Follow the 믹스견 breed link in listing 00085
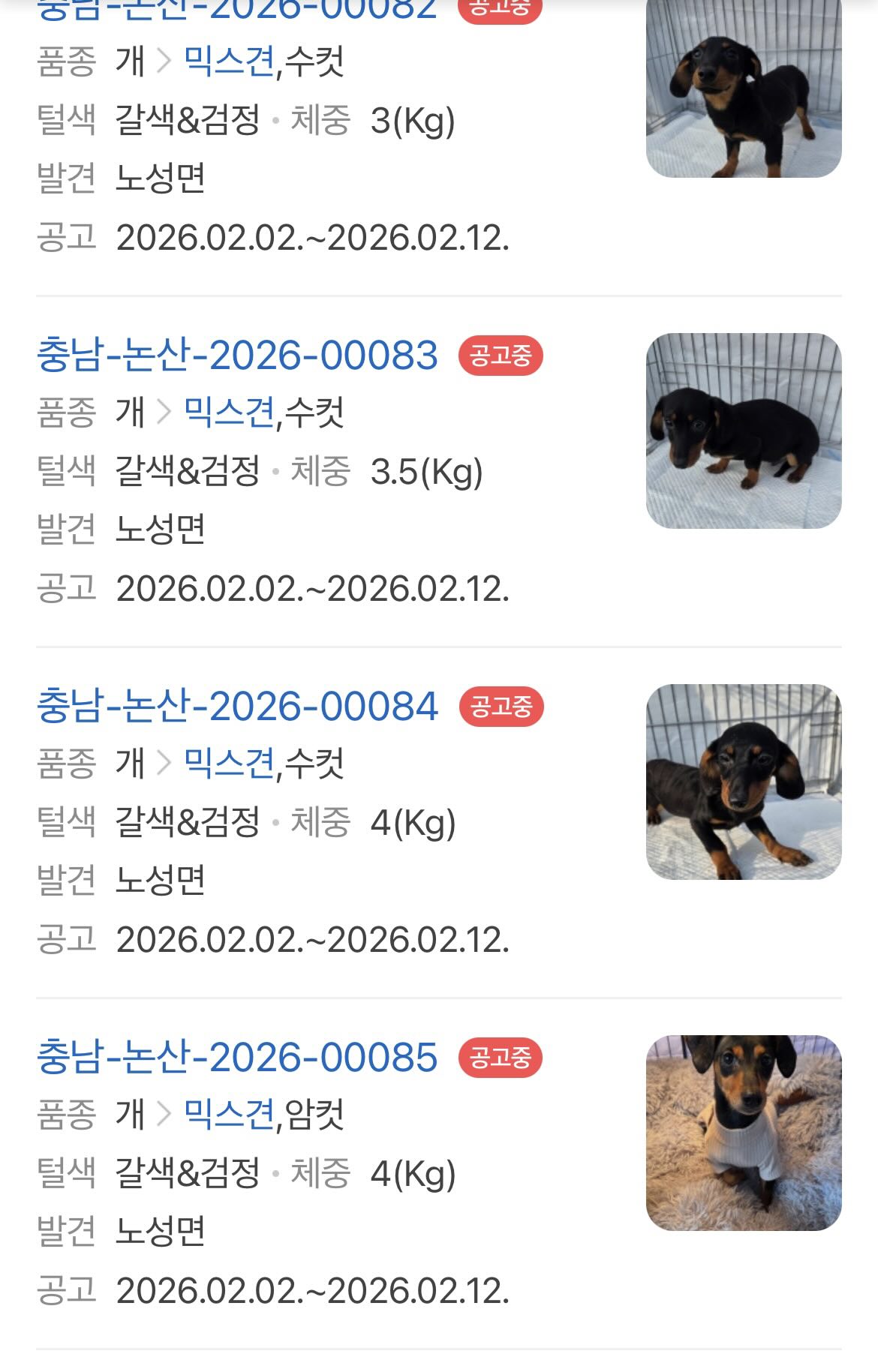Image resolution: width=878 pixels, height=1372 pixels. click(x=229, y=1115)
